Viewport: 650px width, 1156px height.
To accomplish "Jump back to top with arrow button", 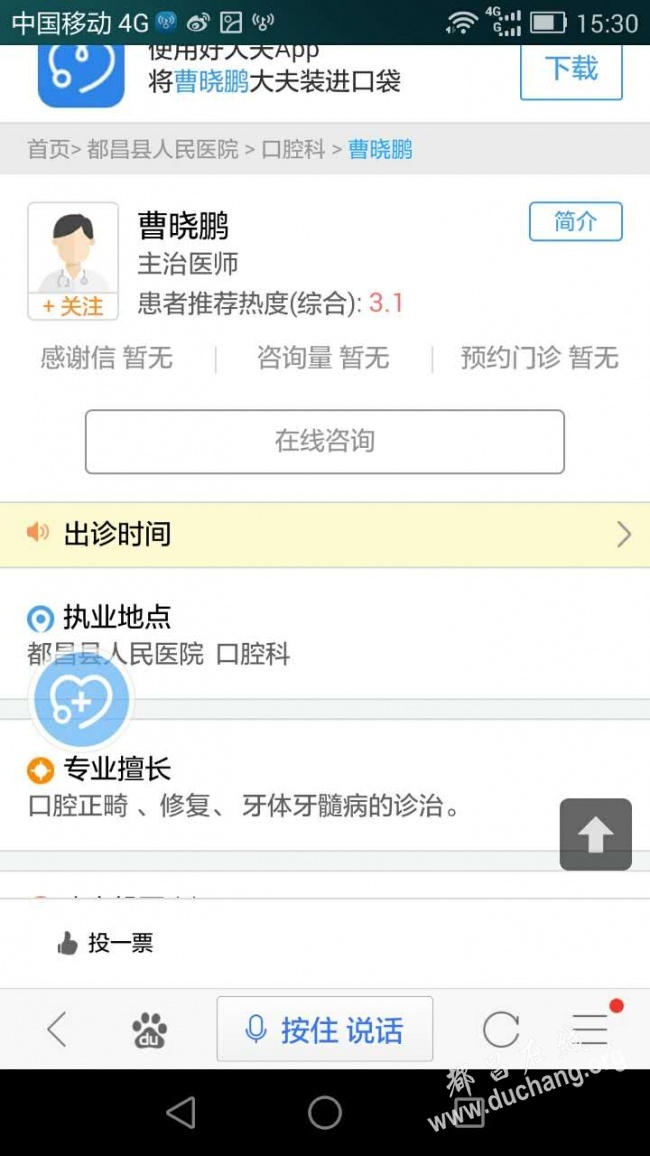I will (595, 834).
